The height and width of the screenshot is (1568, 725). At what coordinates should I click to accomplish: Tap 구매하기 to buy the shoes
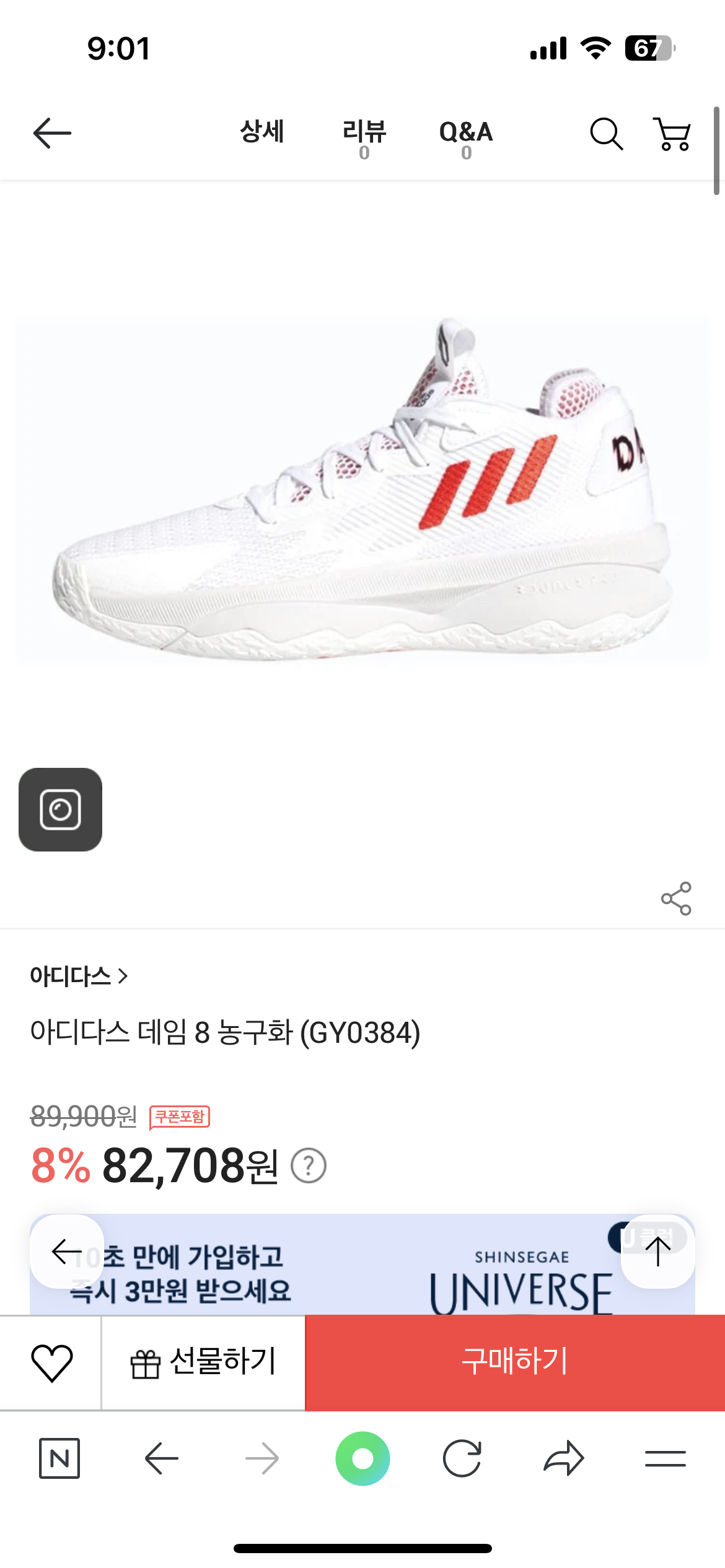pos(515,1363)
